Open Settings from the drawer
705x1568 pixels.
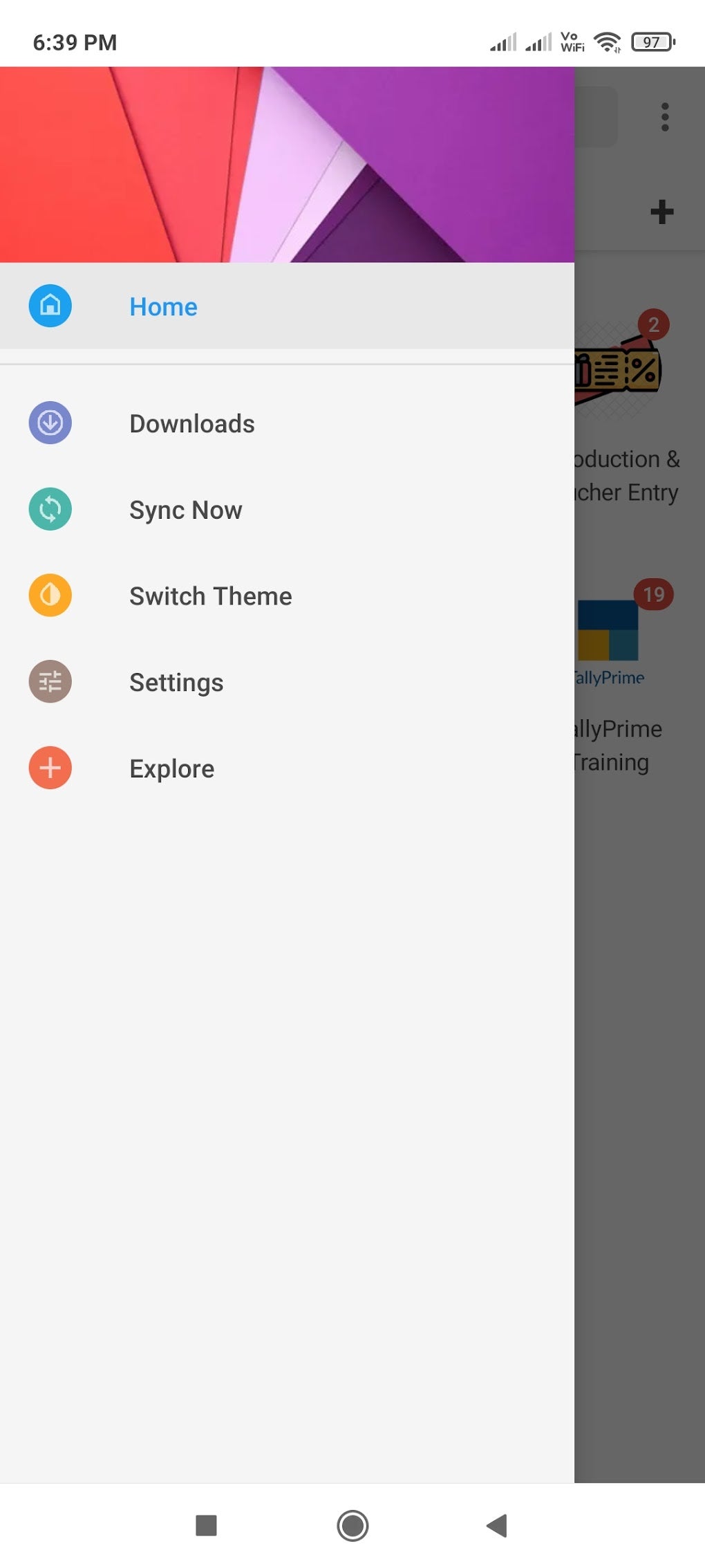[287, 682]
